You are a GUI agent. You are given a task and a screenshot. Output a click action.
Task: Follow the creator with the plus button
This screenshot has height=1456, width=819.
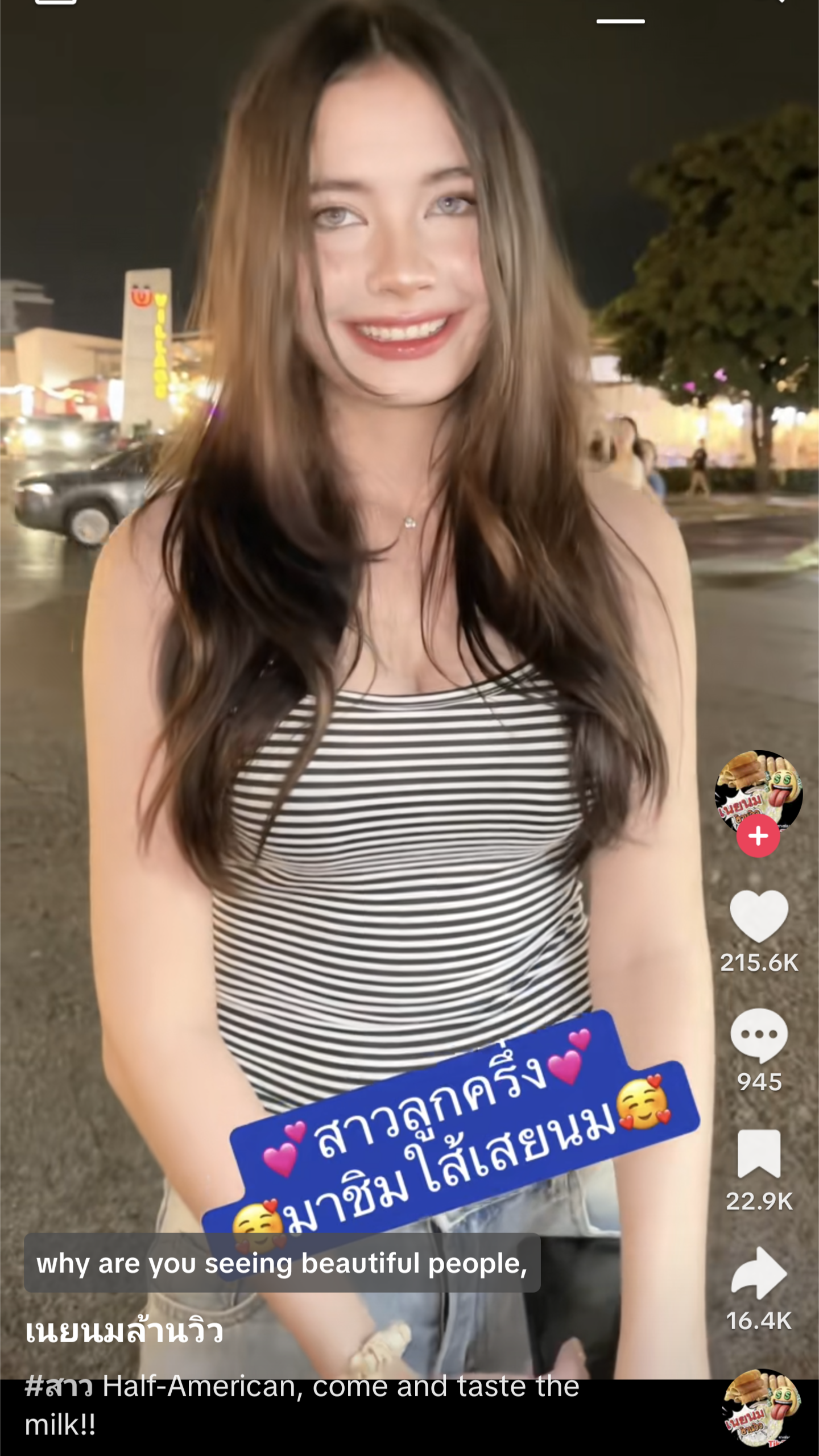(x=758, y=835)
